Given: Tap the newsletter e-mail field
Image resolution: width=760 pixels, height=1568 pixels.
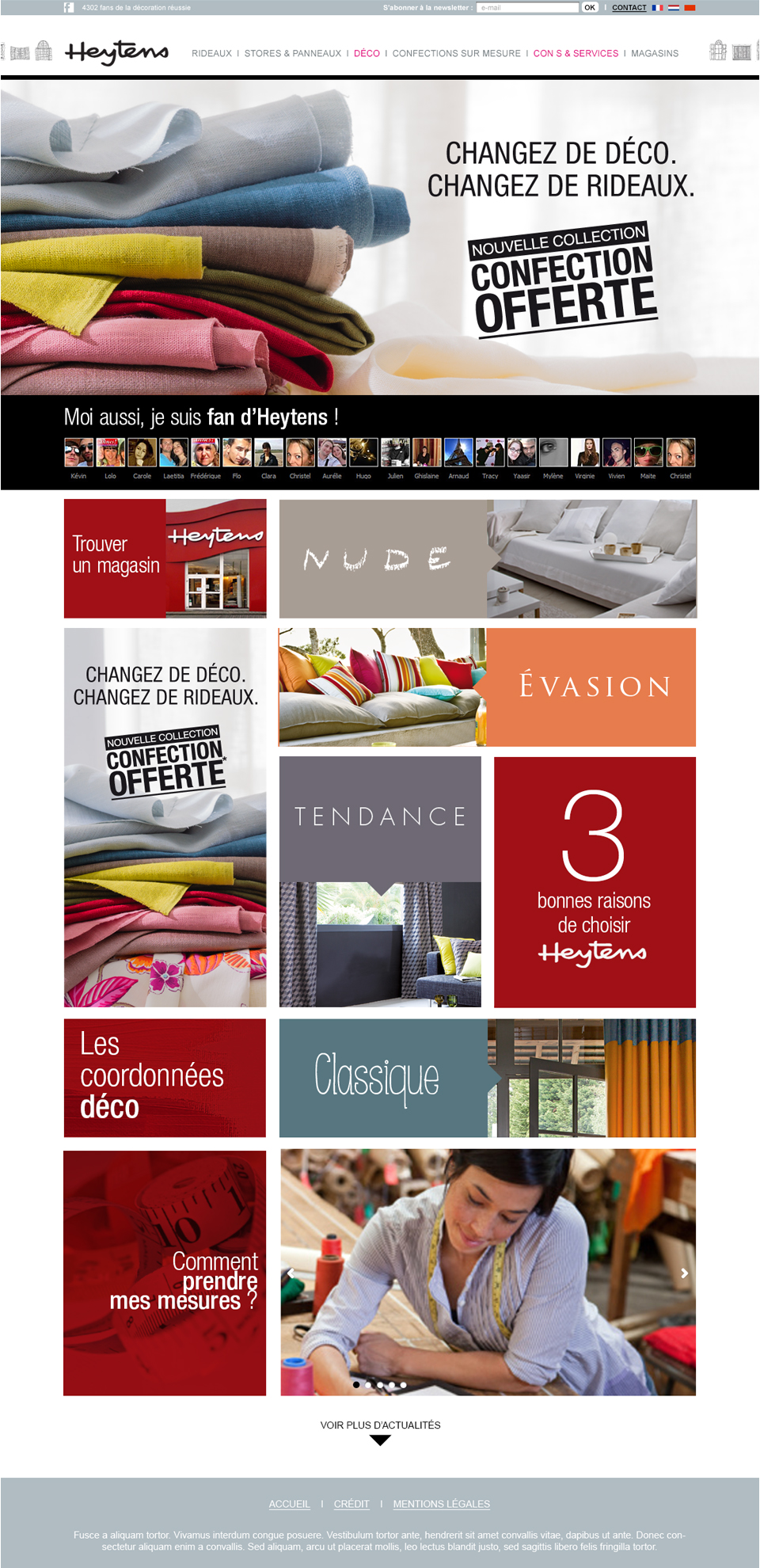Looking at the screenshot, I should point(527,7).
